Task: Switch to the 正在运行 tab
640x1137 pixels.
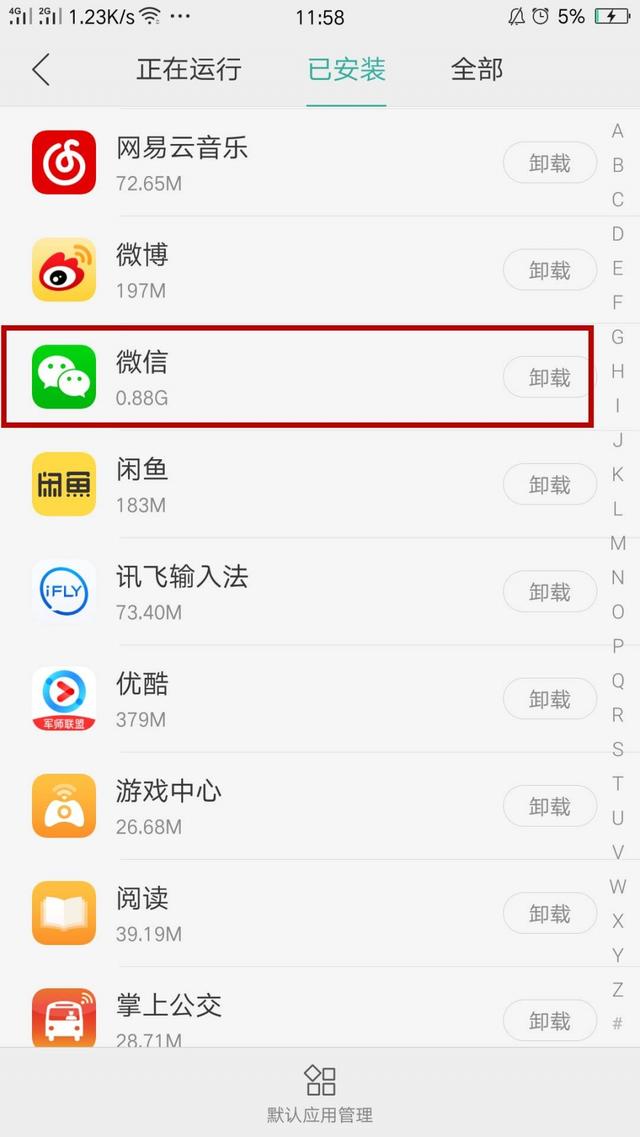Action: coord(189,70)
